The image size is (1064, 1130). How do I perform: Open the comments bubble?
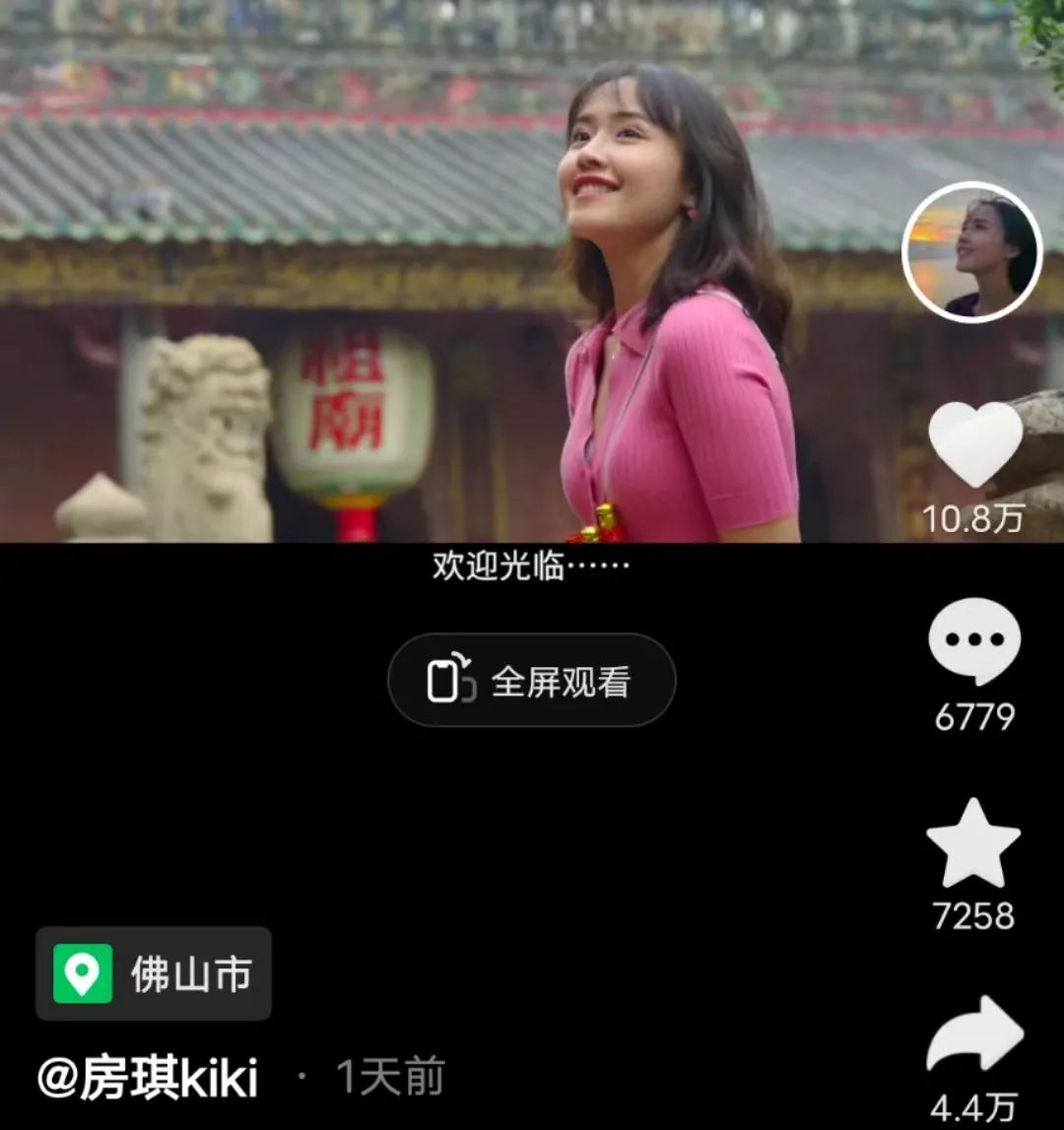point(974,640)
